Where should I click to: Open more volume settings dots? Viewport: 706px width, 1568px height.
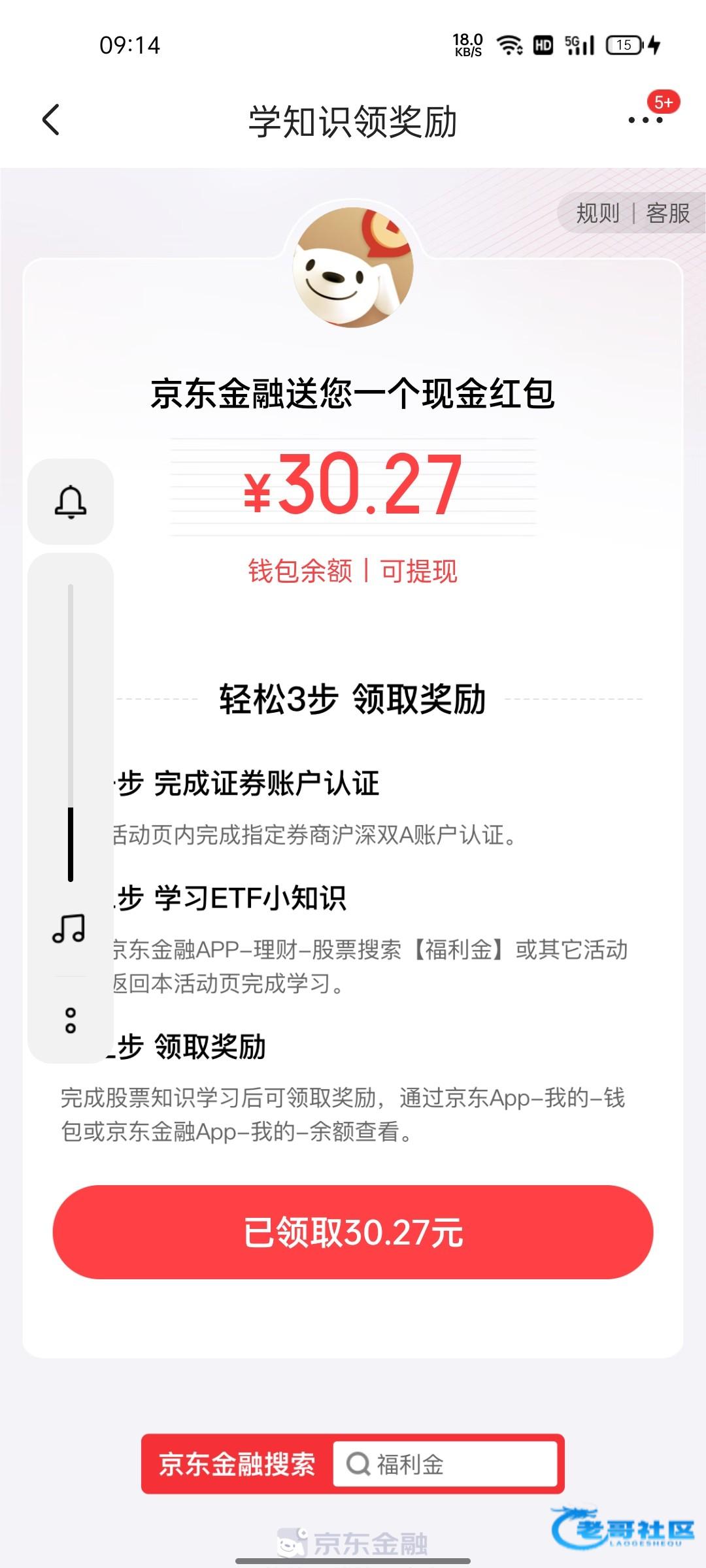tap(71, 1021)
